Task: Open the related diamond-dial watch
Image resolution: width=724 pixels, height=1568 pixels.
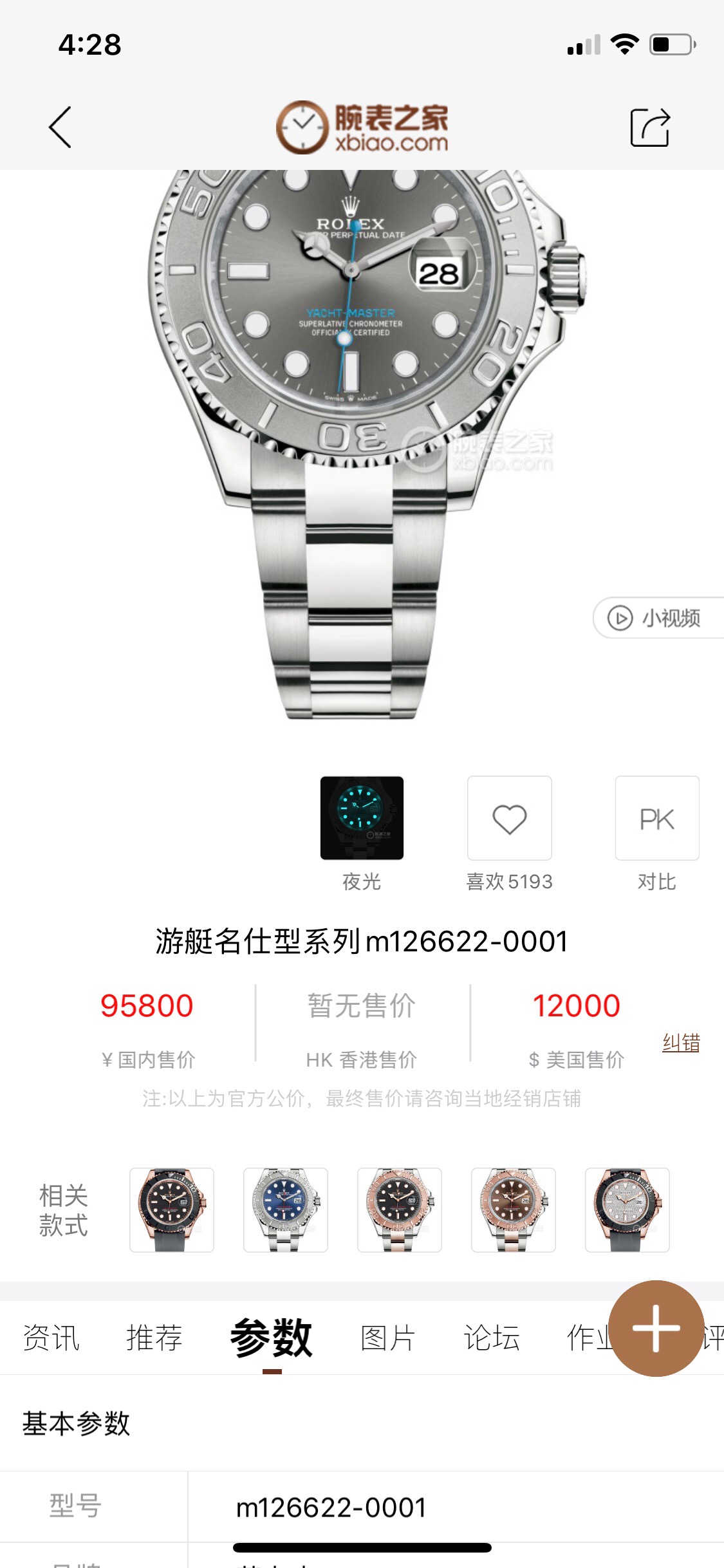Action: 627,1209
